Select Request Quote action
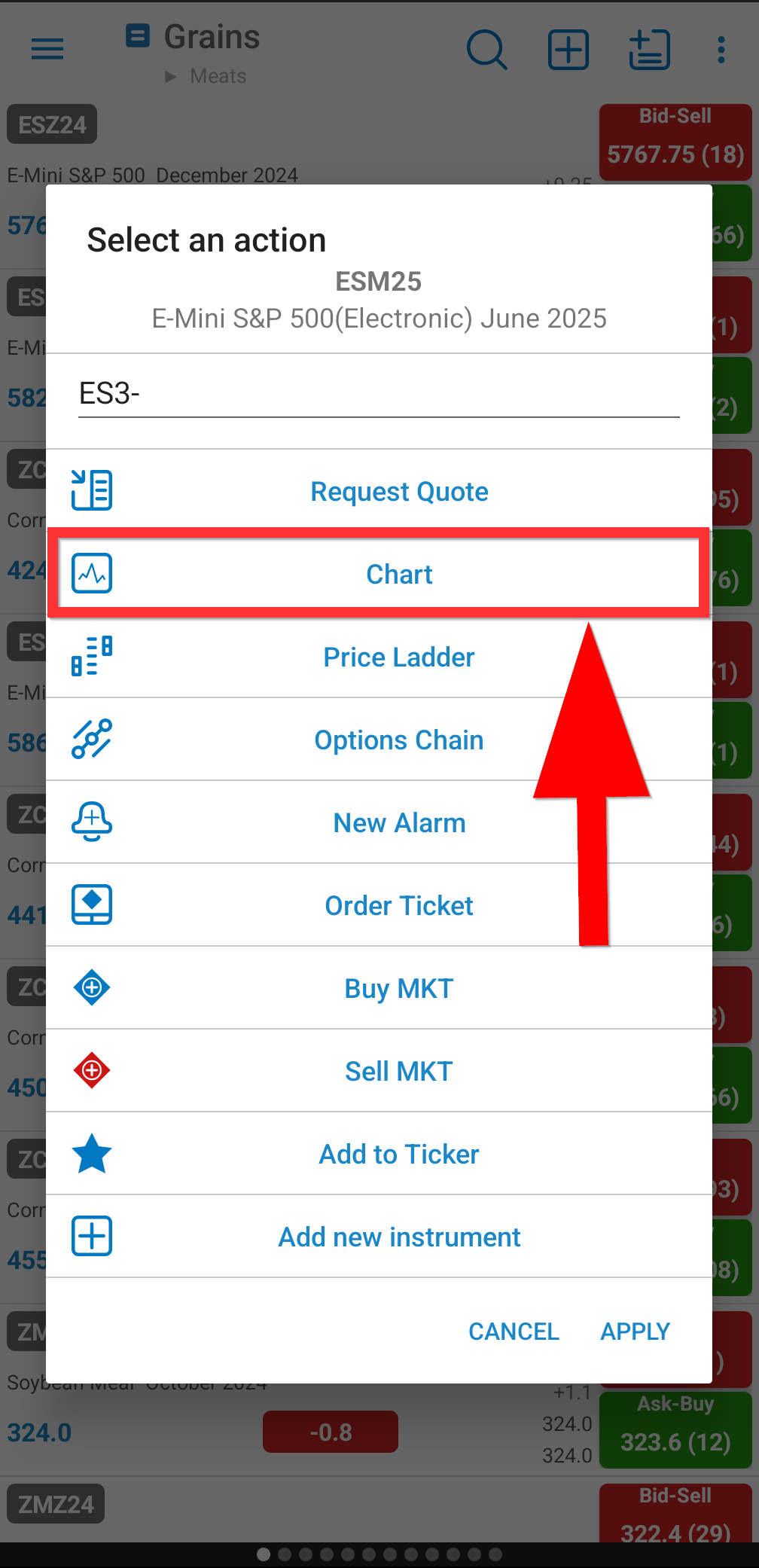759x1568 pixels. (379, 491)
